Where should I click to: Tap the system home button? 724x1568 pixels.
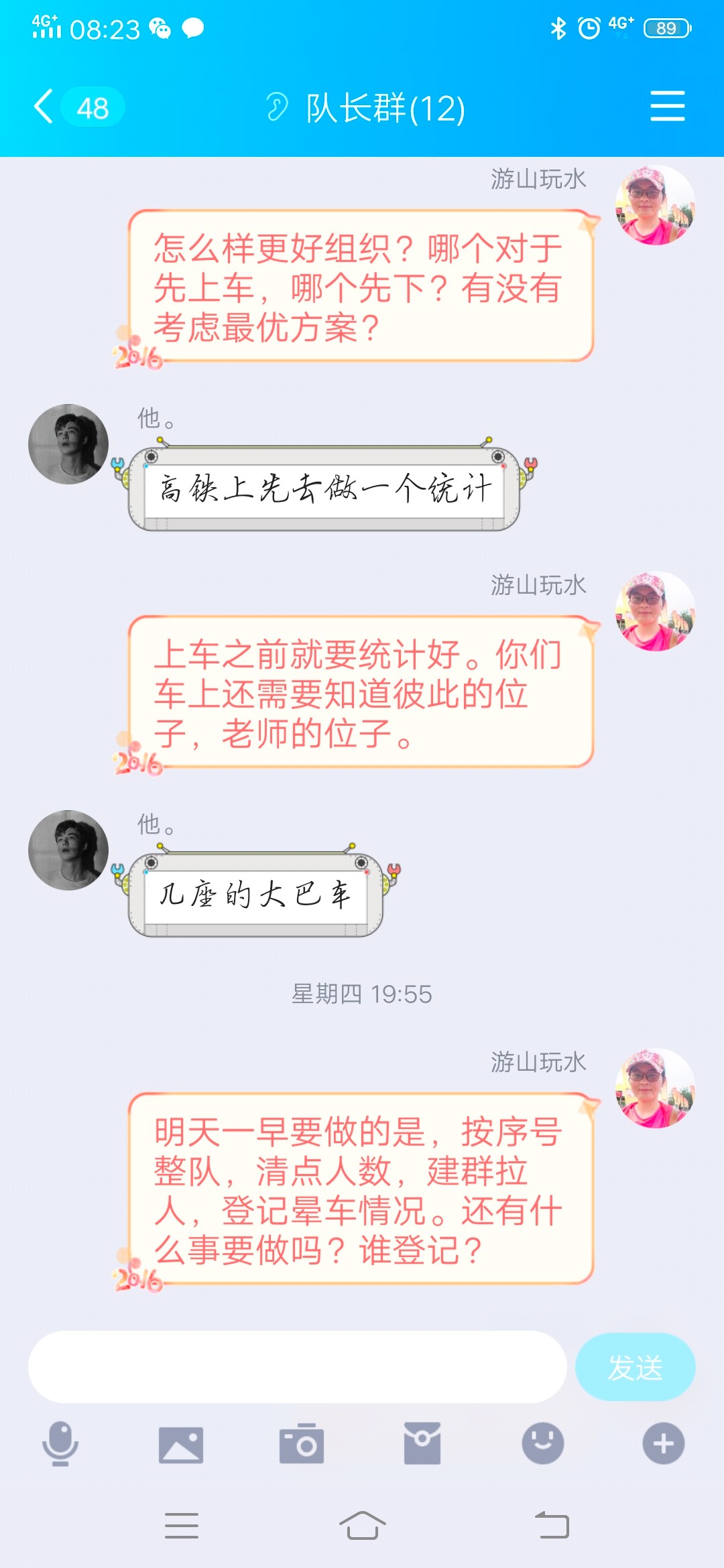pyautogui.click(x=362, y=1526)
